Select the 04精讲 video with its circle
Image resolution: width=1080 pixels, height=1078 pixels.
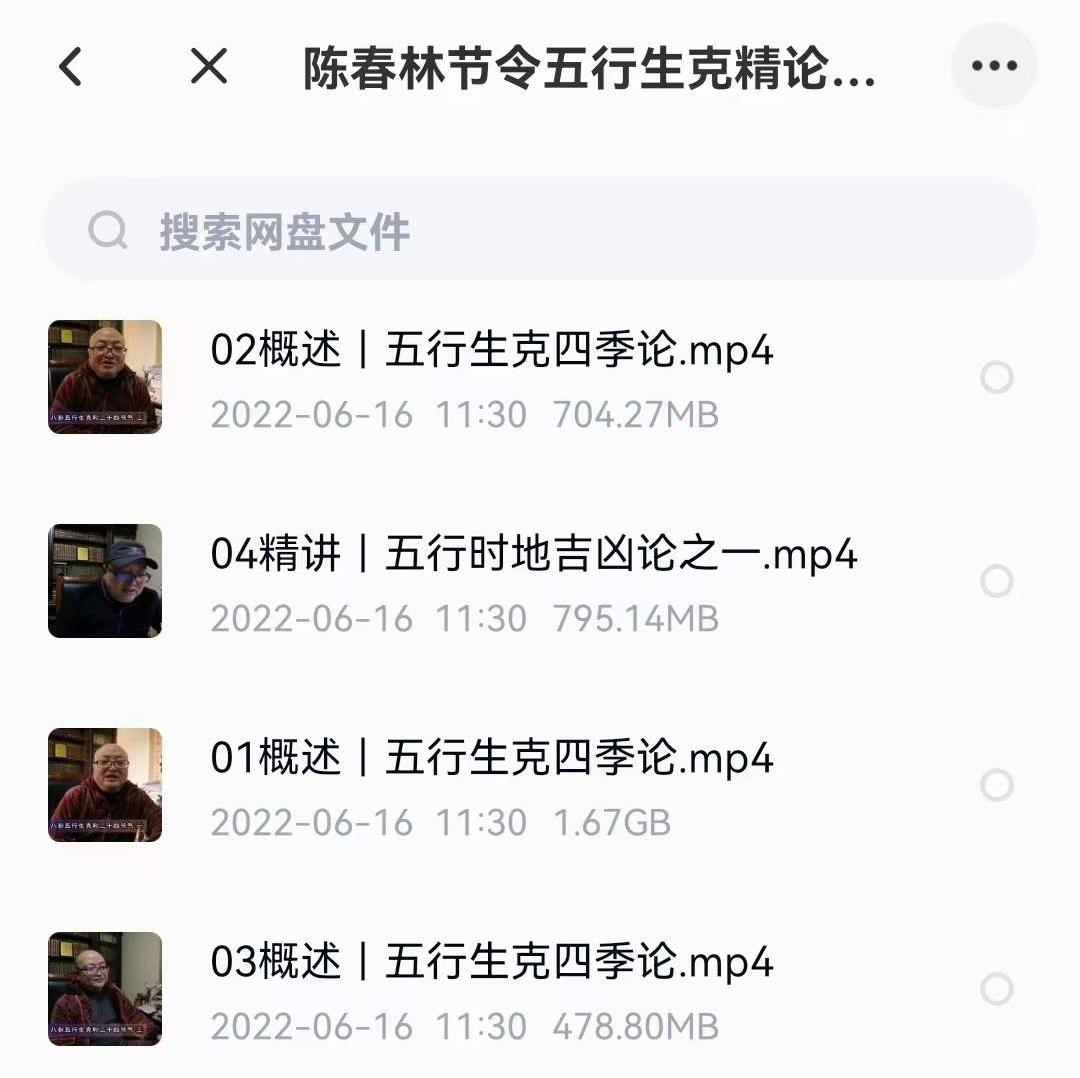pyautogui.click(x=996, y=581)
